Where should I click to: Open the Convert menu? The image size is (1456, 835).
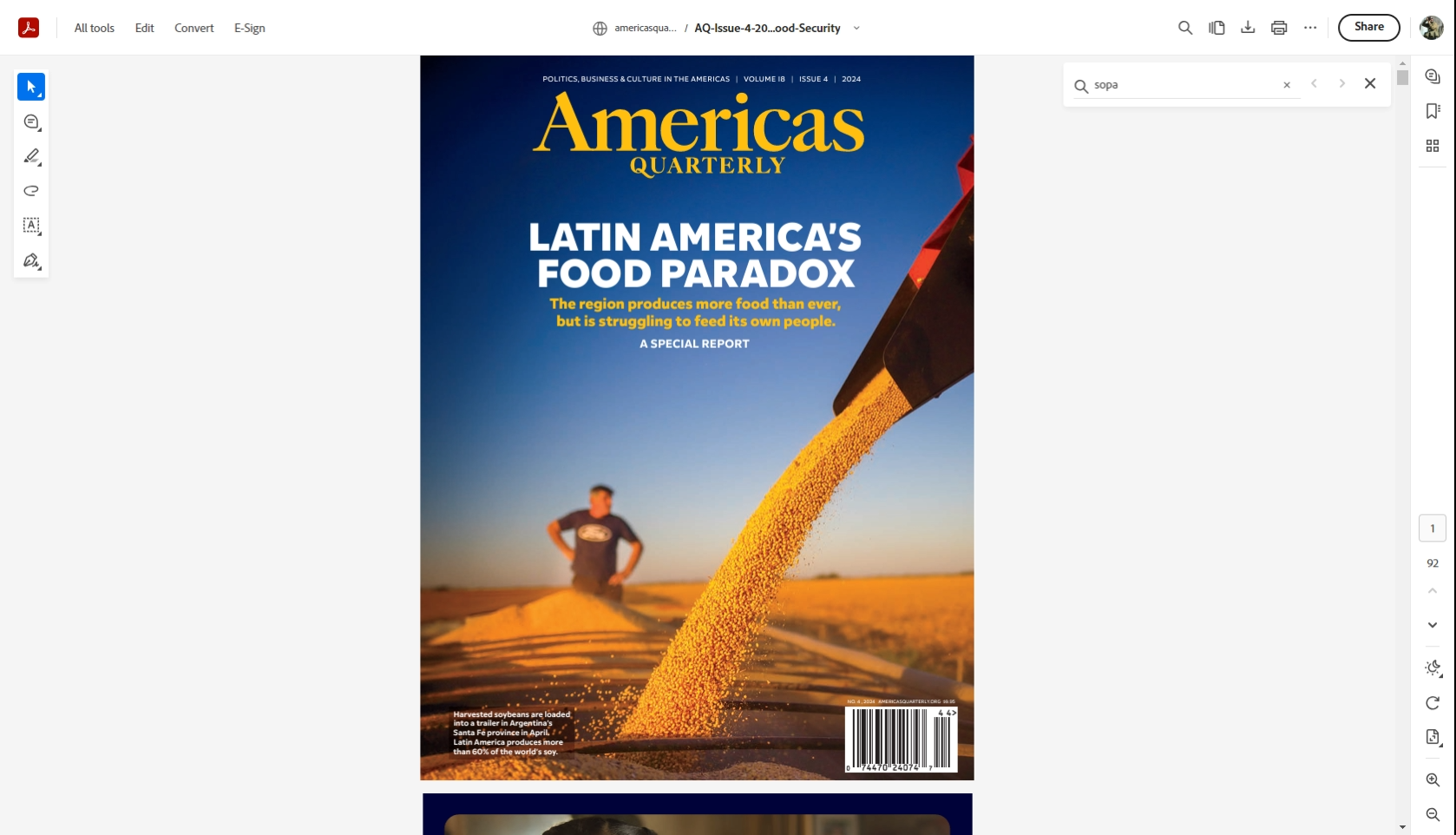point(193,28)
